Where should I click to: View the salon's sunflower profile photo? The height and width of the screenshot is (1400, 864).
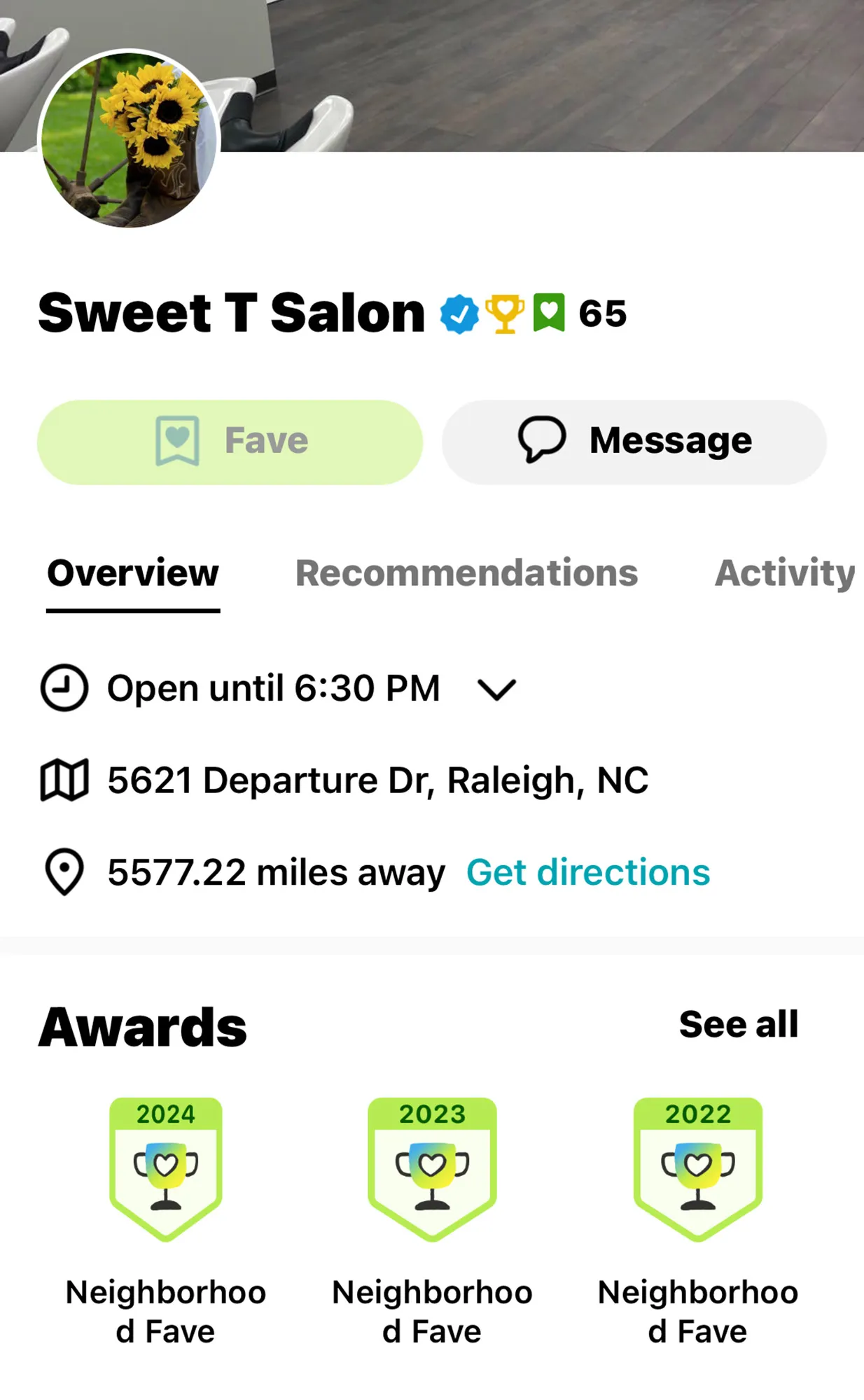pyautogui.click(x=130, y=140)
